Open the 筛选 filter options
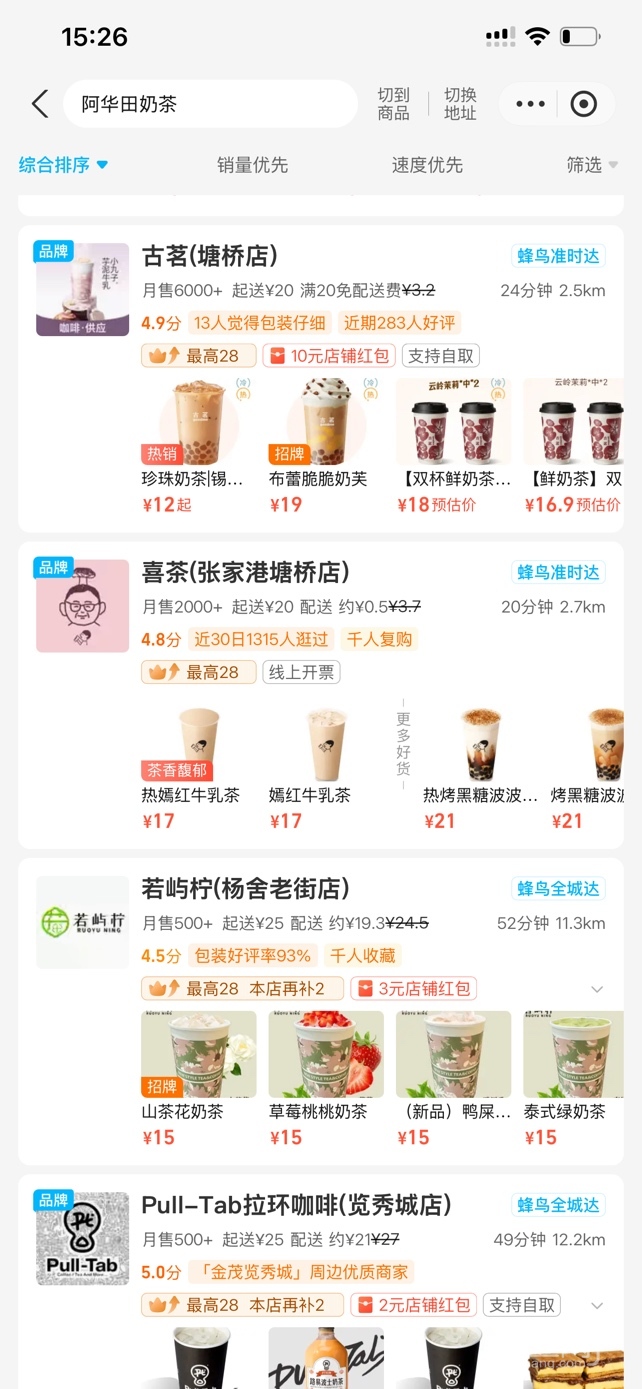642x1389 pixels. 591,165
